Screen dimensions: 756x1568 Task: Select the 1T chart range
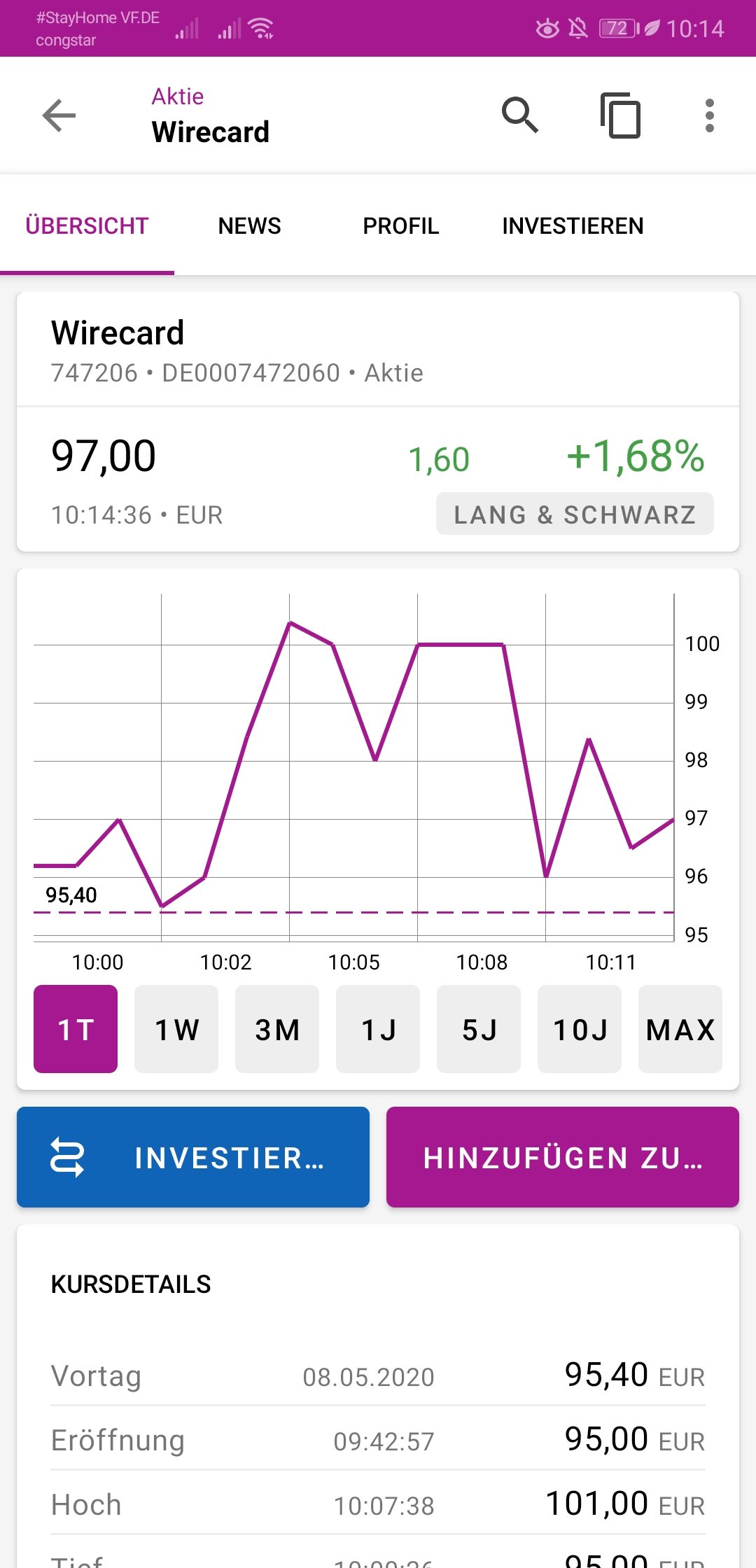tap(76, 1029)
